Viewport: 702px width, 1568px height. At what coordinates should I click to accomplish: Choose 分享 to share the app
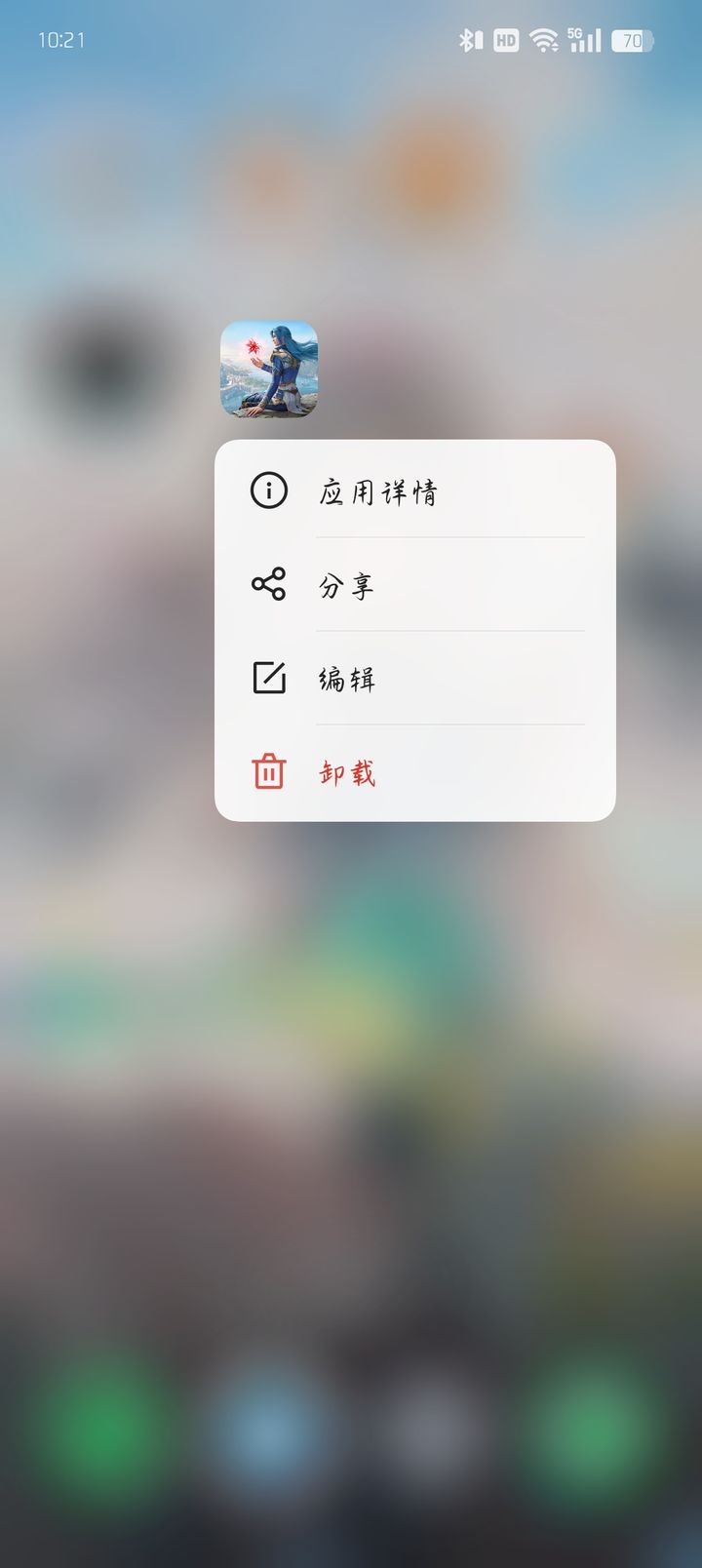tap(347, 584)
